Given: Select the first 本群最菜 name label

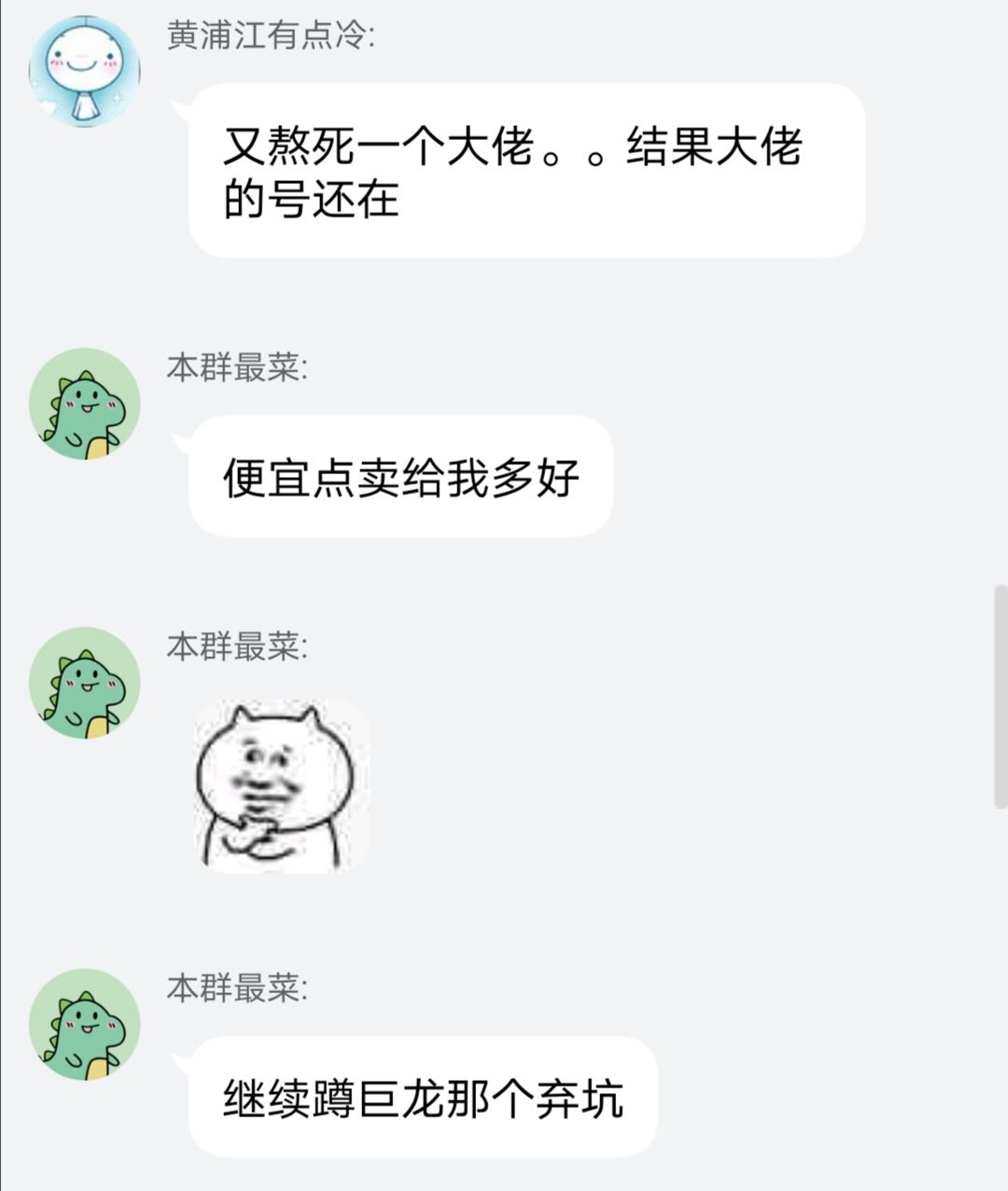Looking at the screenshot, I should [235, 366].
